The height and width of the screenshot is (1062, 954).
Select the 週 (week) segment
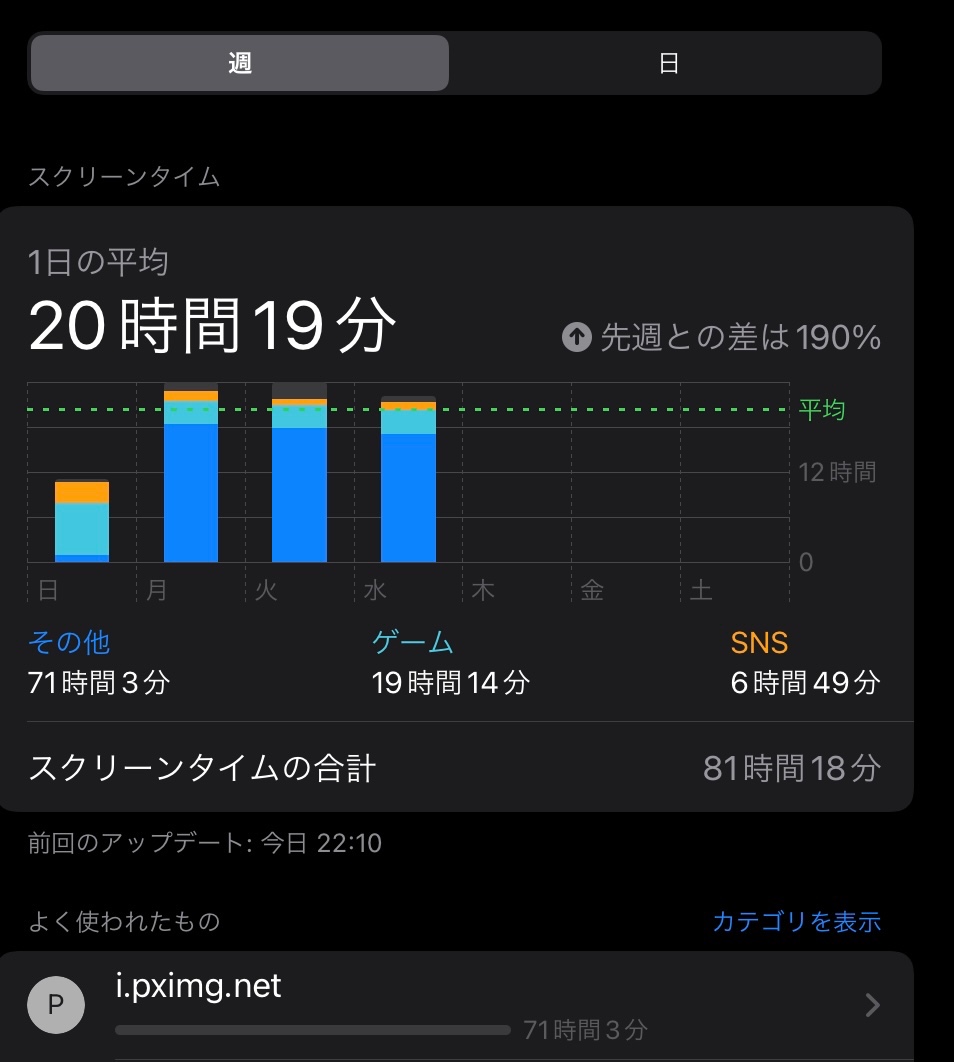(x=240, y=64)
